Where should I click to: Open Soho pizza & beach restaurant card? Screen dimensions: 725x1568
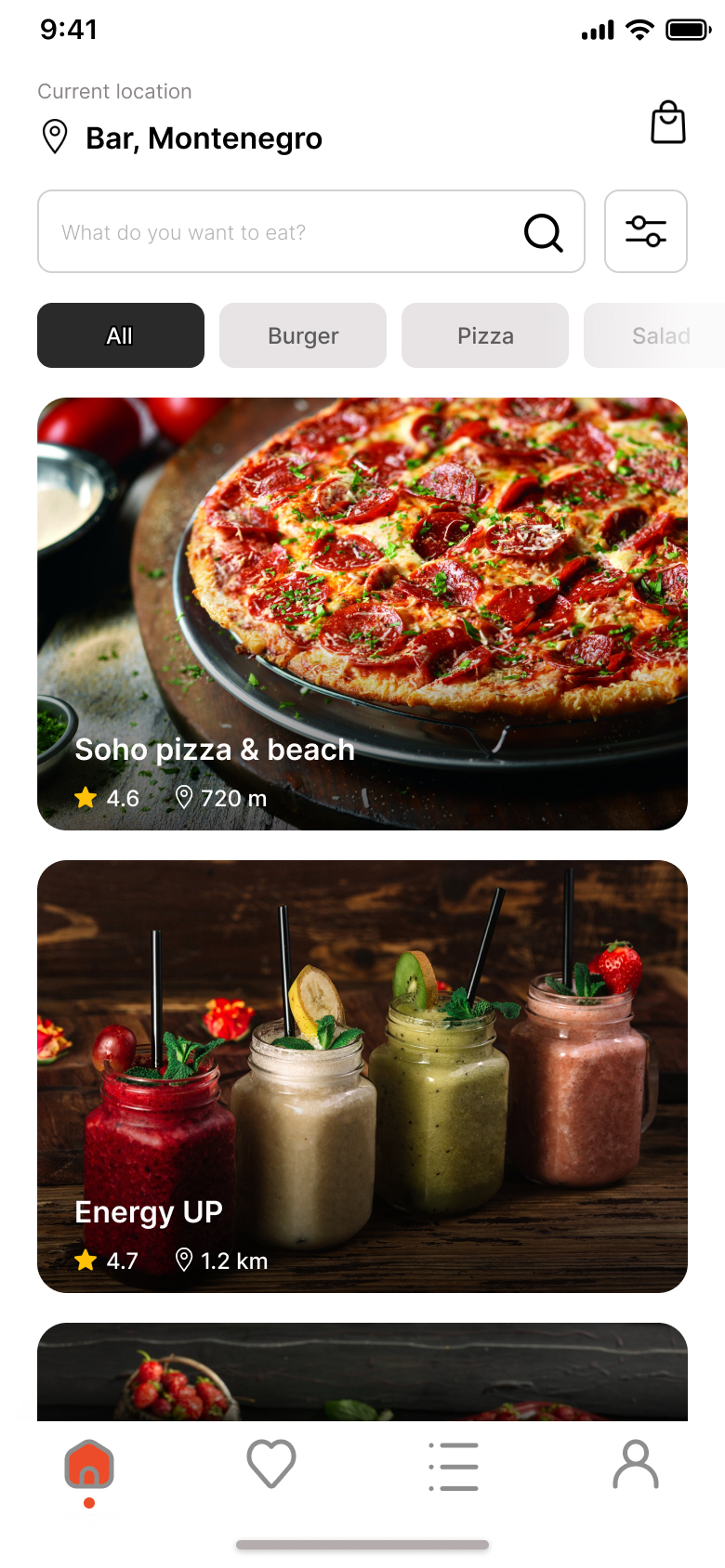click(362, 613)
